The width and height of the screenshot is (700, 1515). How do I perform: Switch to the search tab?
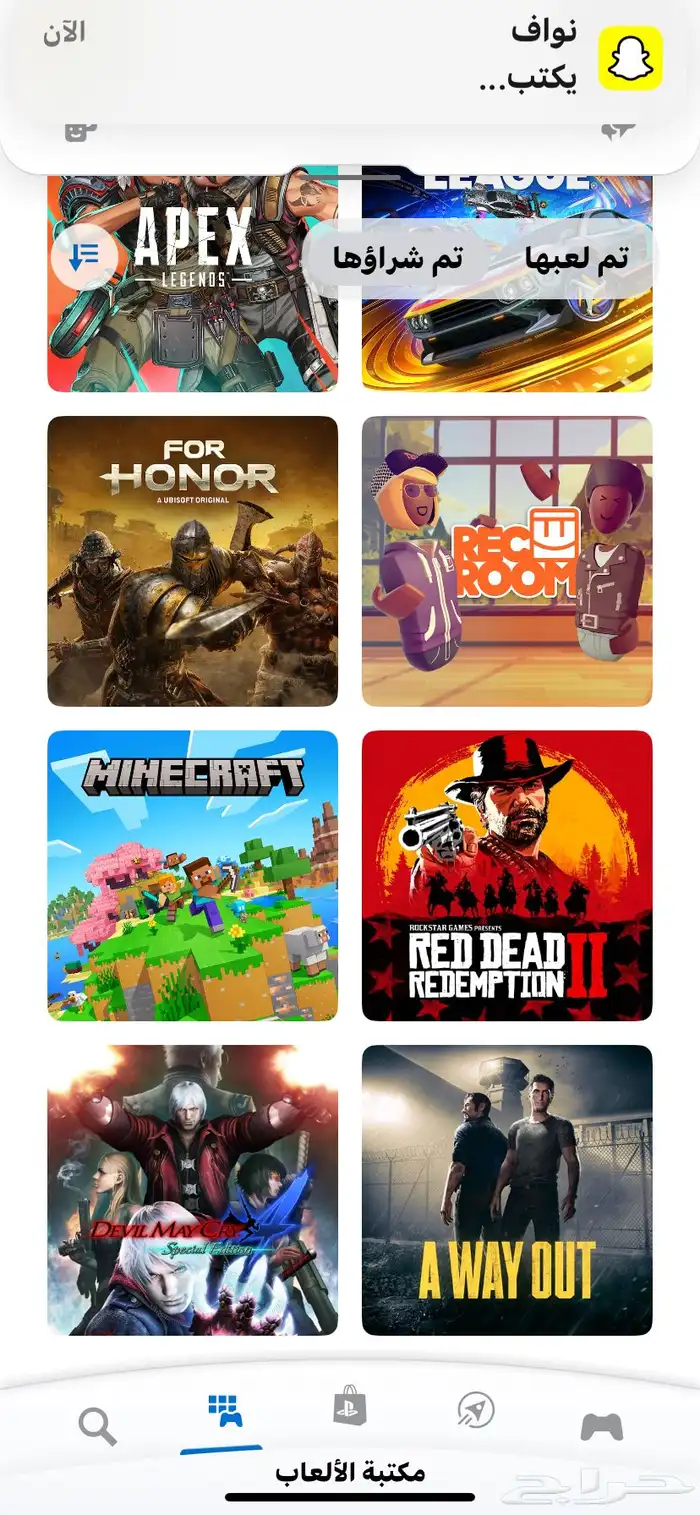tap(97, 1427)
